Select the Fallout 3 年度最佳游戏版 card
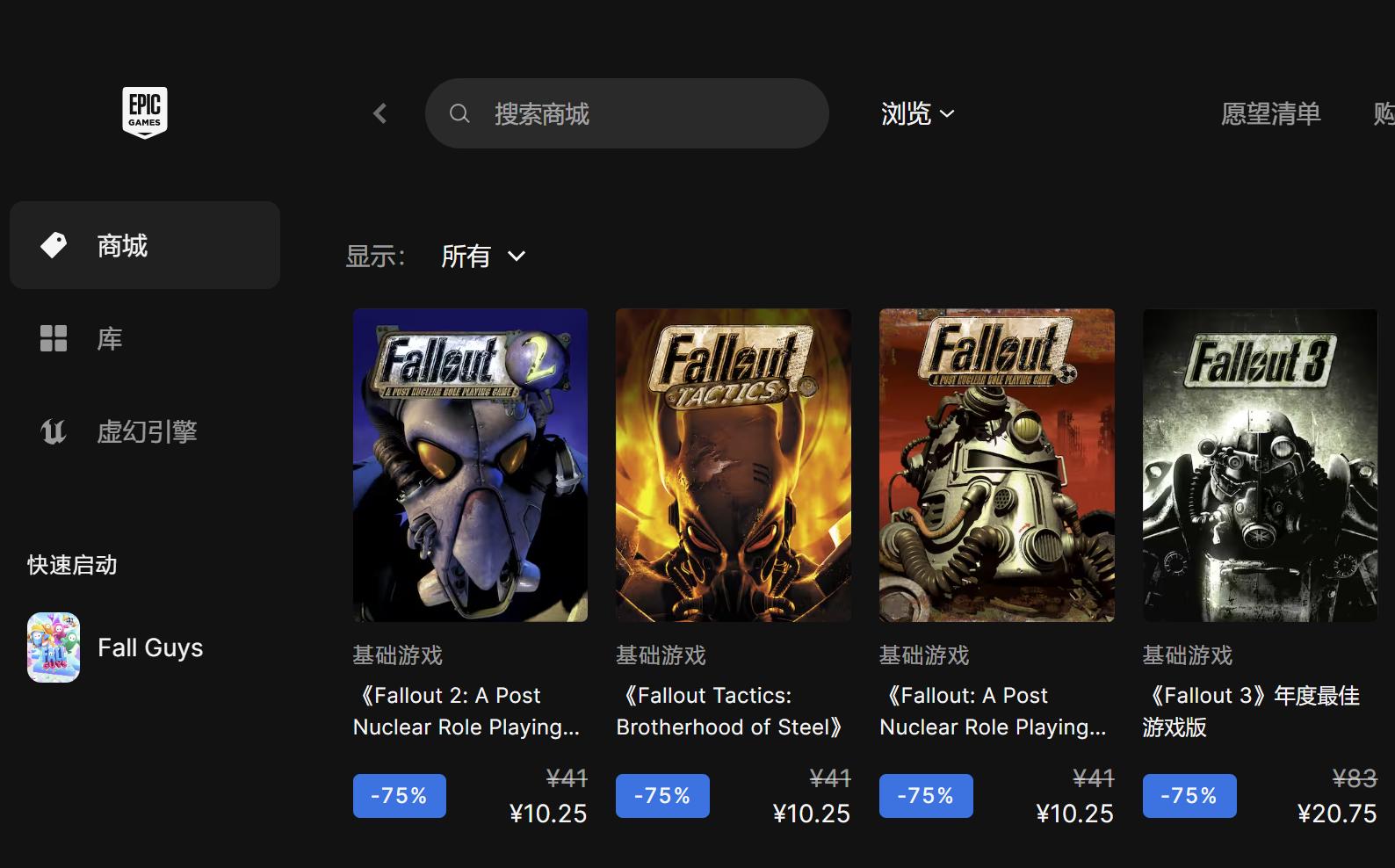 pos(1259,466)
